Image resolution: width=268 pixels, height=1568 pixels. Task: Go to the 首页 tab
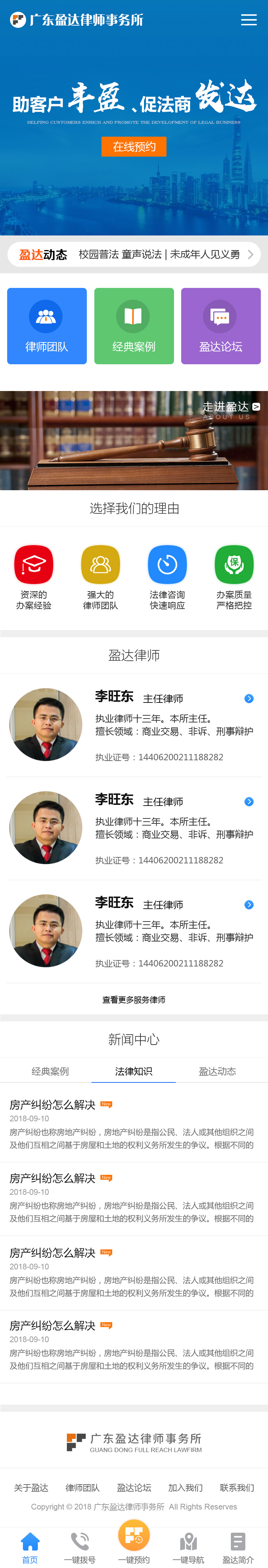pyautogui.click(x=30, y=1547)
